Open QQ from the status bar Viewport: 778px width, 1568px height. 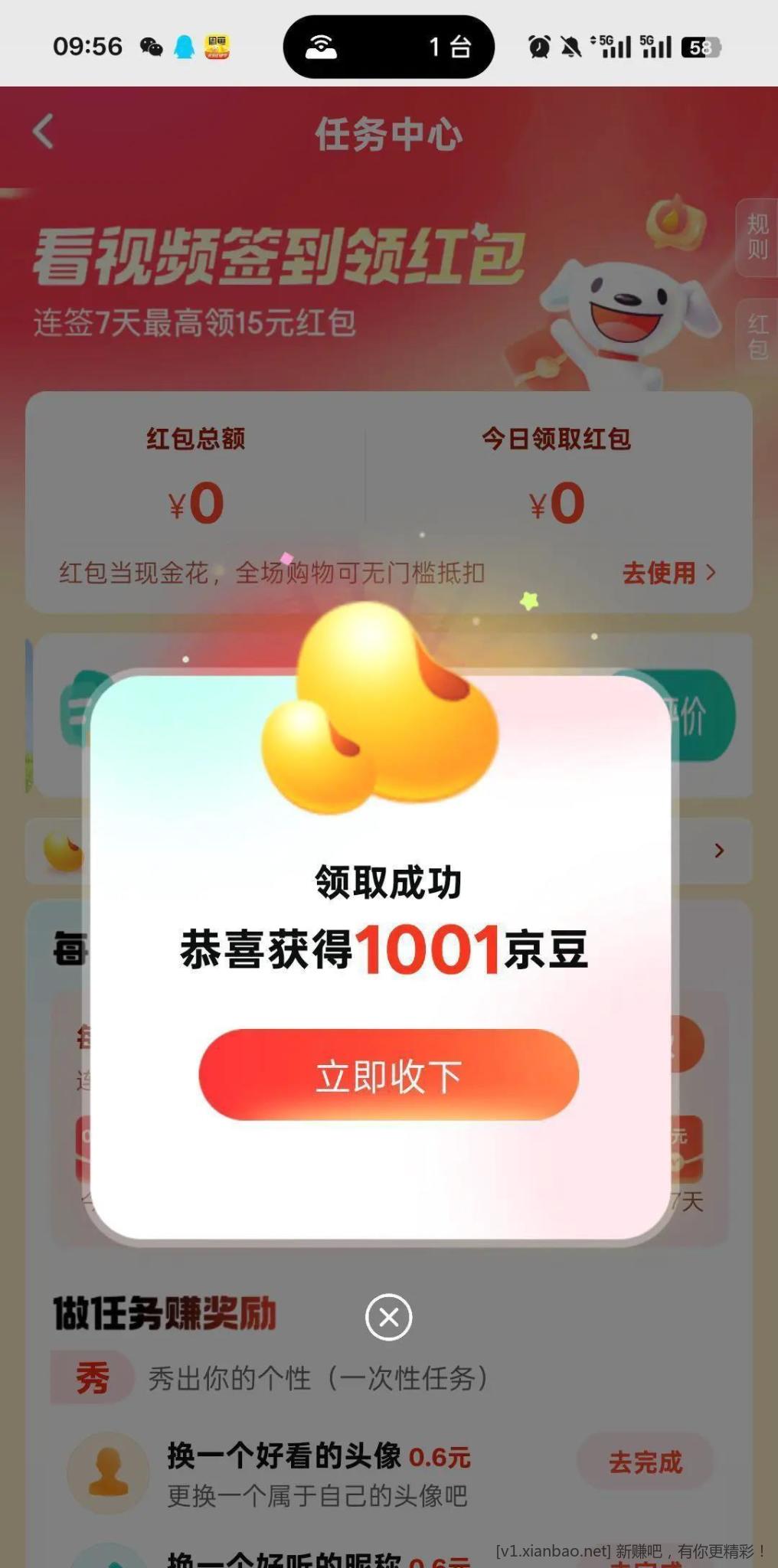(184, 47)
